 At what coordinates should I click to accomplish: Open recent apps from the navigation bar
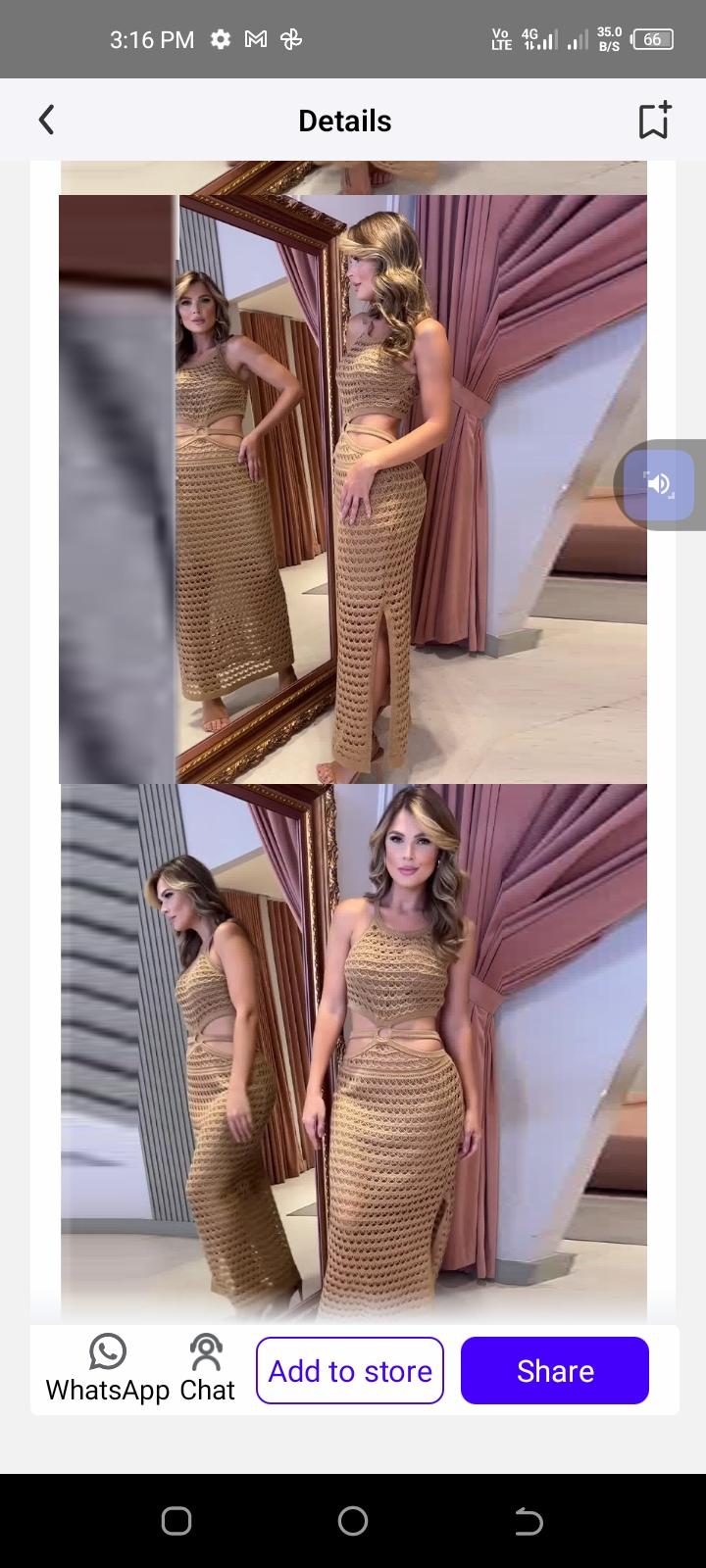pyautogui.click(x=176, y=1521)
